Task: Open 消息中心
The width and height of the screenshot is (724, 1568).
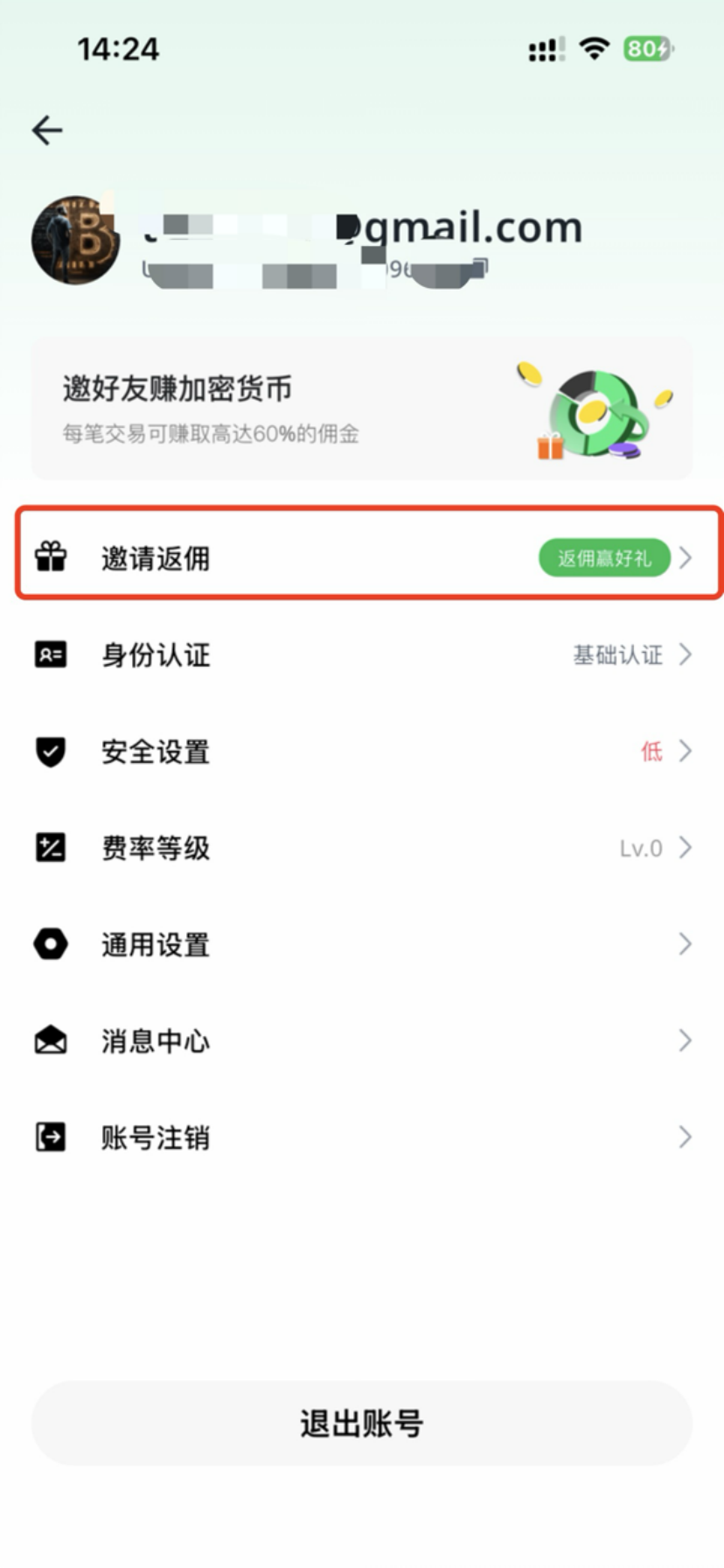Action: [361, 1040]
